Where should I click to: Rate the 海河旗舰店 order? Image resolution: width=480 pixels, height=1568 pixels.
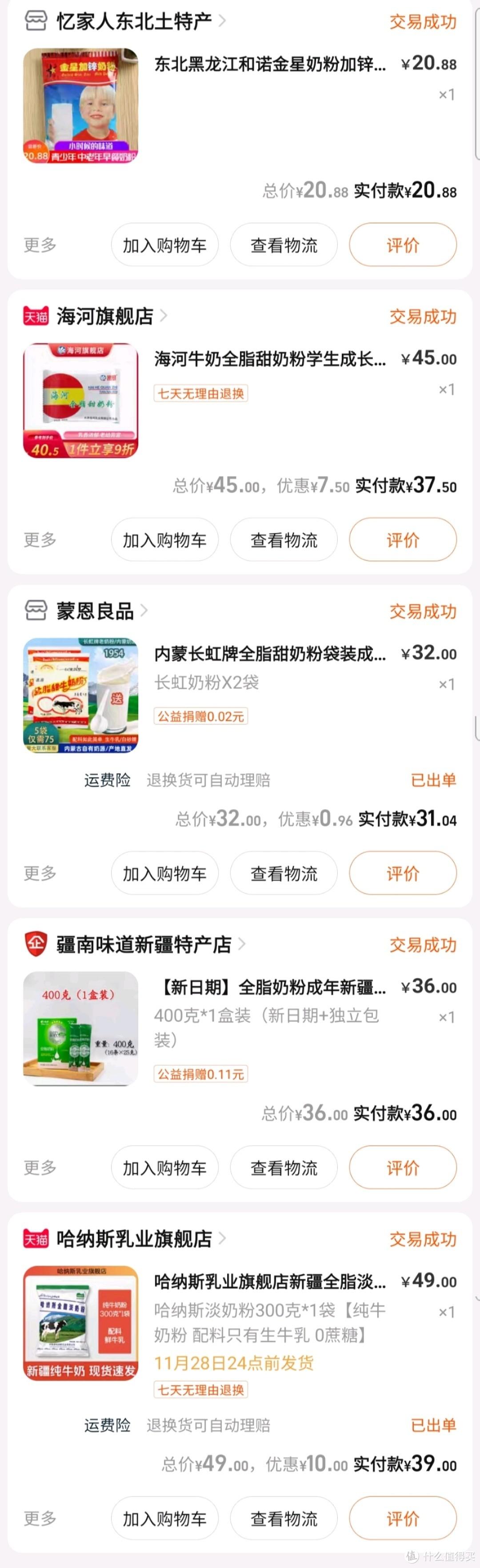[403, 539]
